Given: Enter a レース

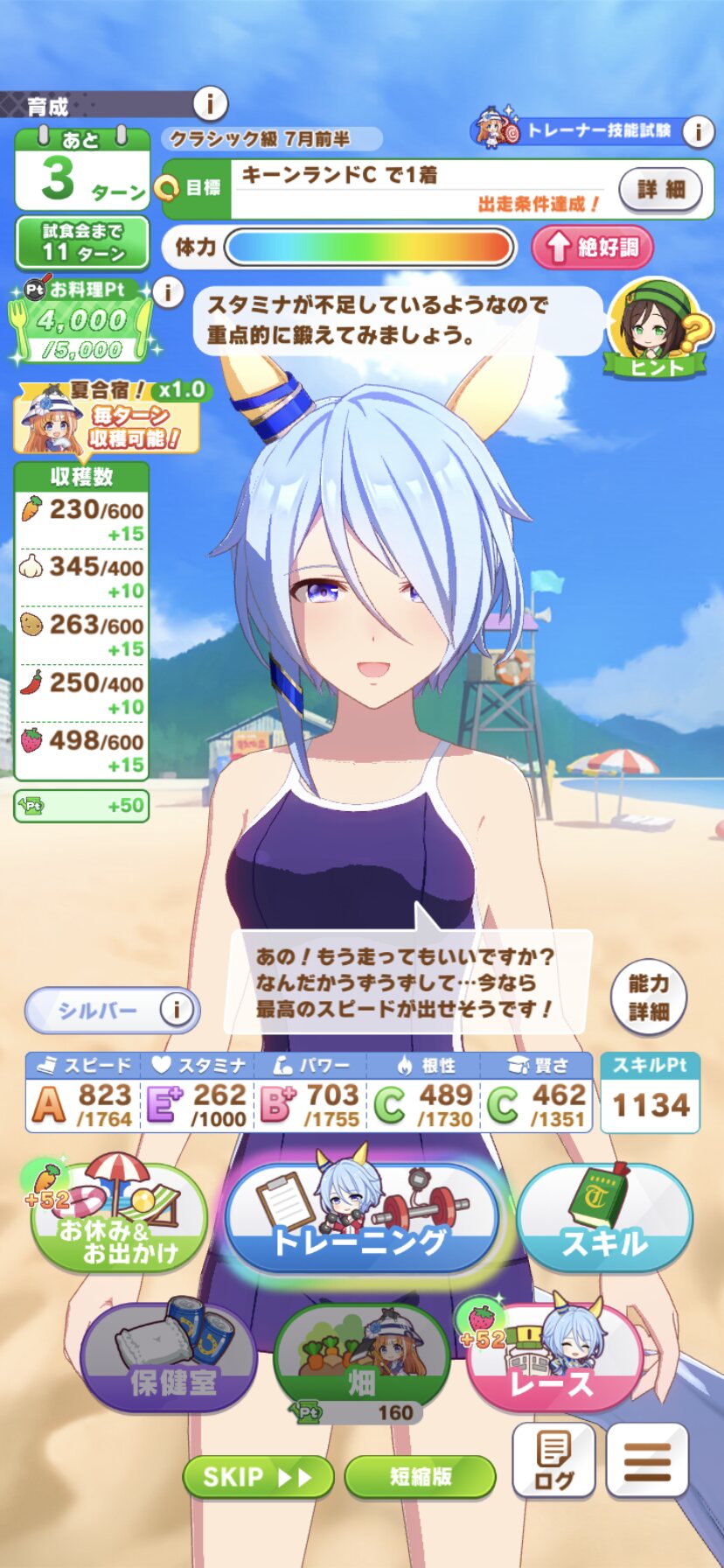Looking at the screenshot, I should point(554,1358).
